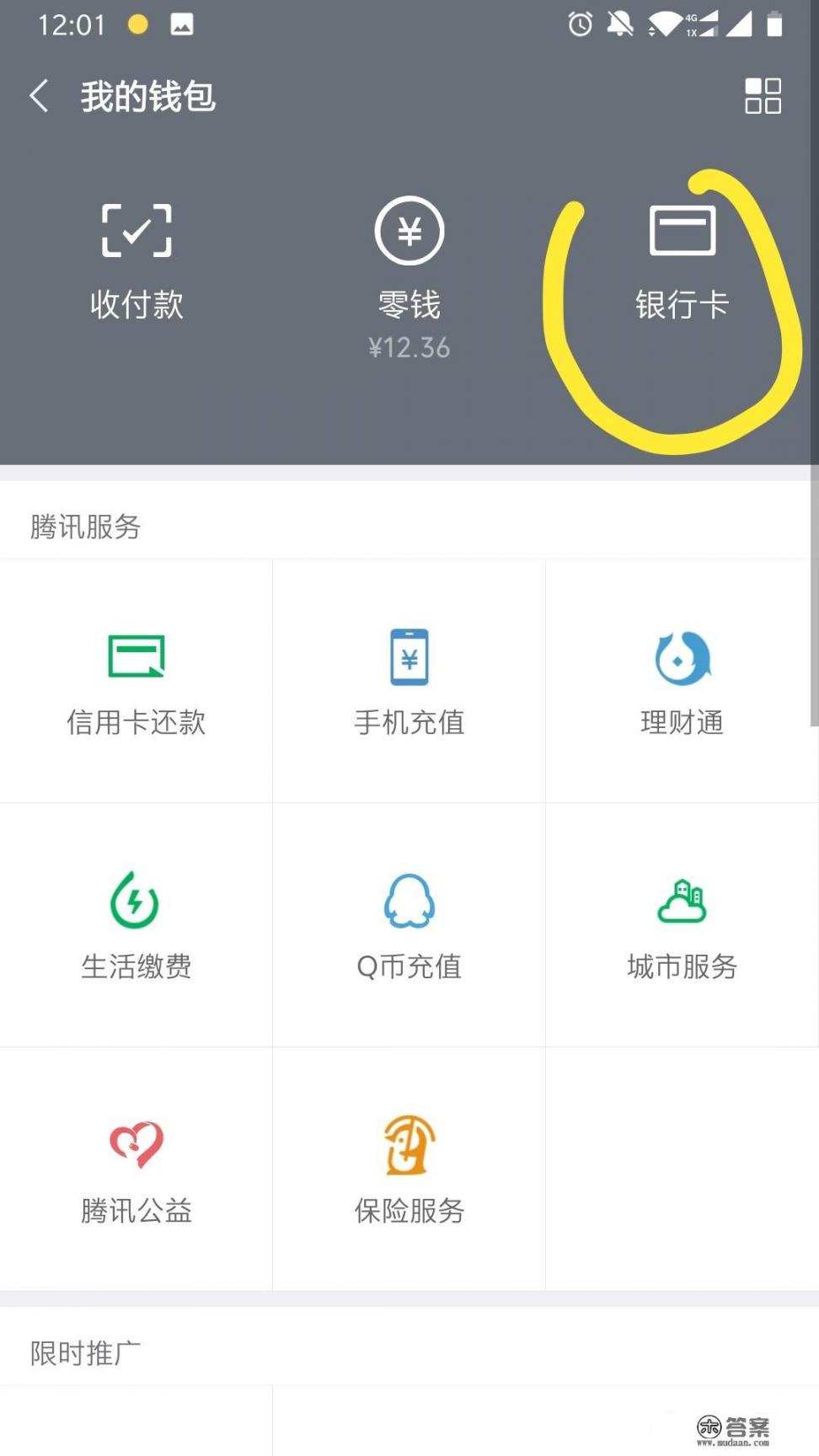This screenshot has height=1456, width=819.
Task: Tap the 我的钱包 title text
Action: coord(148,95)
